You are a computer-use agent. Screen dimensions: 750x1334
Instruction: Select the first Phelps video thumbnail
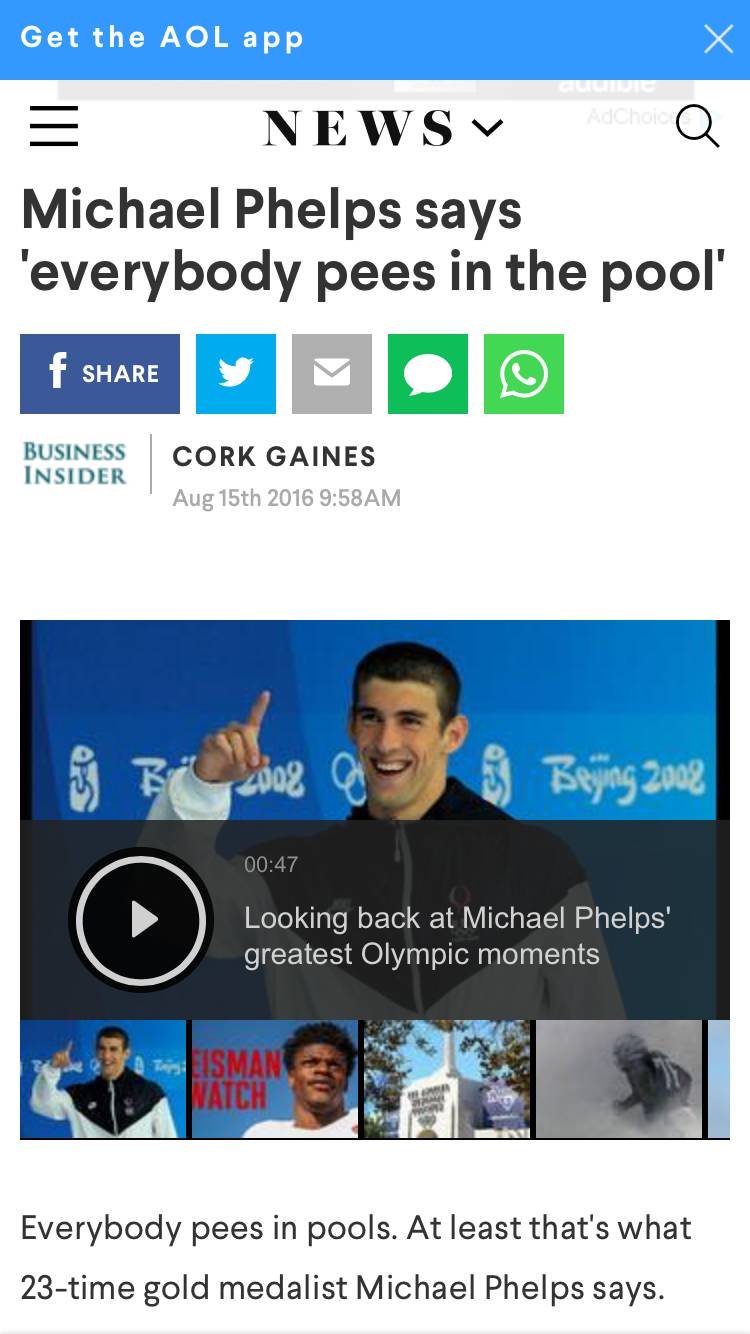tap(103, 1079)
